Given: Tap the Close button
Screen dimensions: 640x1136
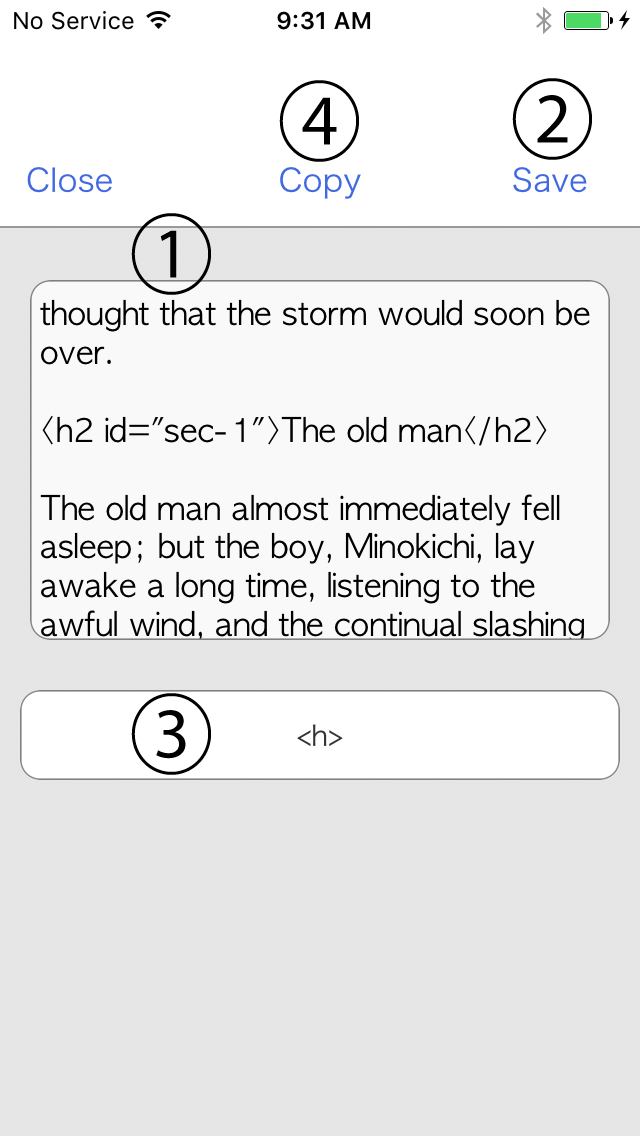Looking at the screenshot, I should point(70,180).
